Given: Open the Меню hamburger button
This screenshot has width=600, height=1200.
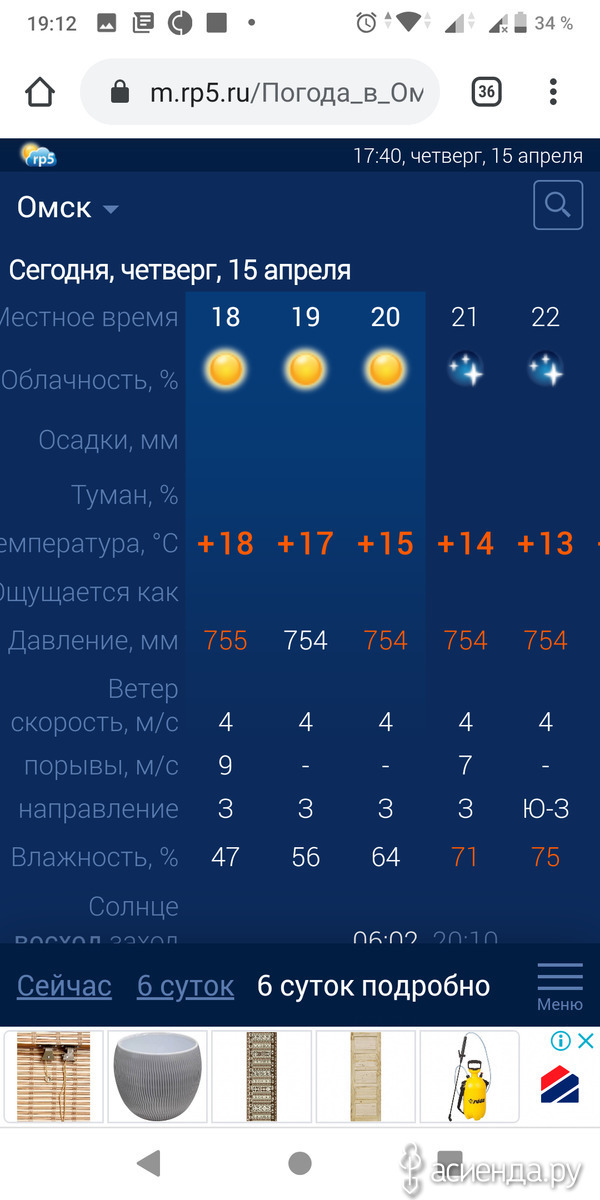Looking at the screenshot, I should 560,986.
